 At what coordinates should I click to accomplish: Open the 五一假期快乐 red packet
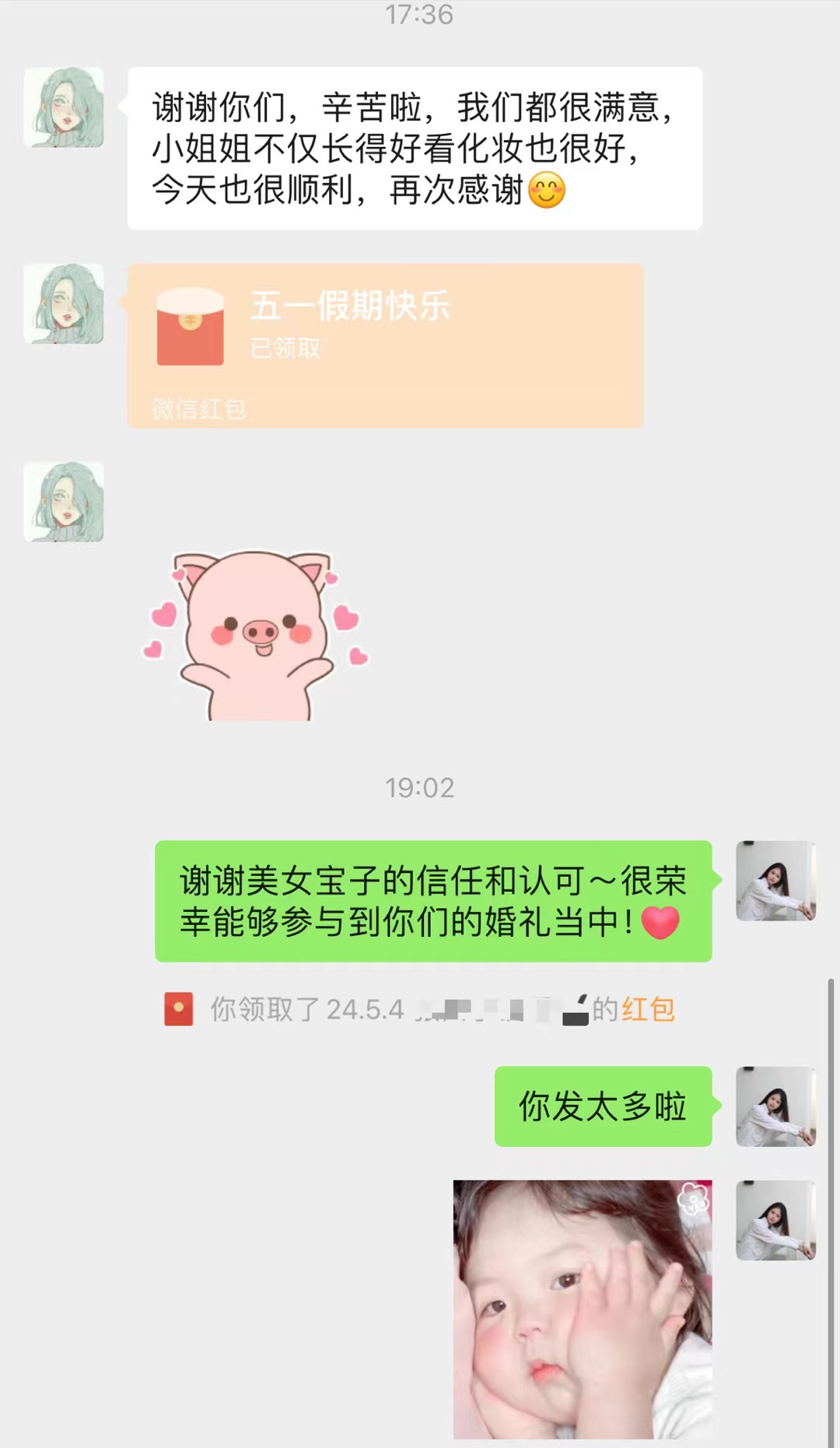pyautogui.click(x=385, y=345)
